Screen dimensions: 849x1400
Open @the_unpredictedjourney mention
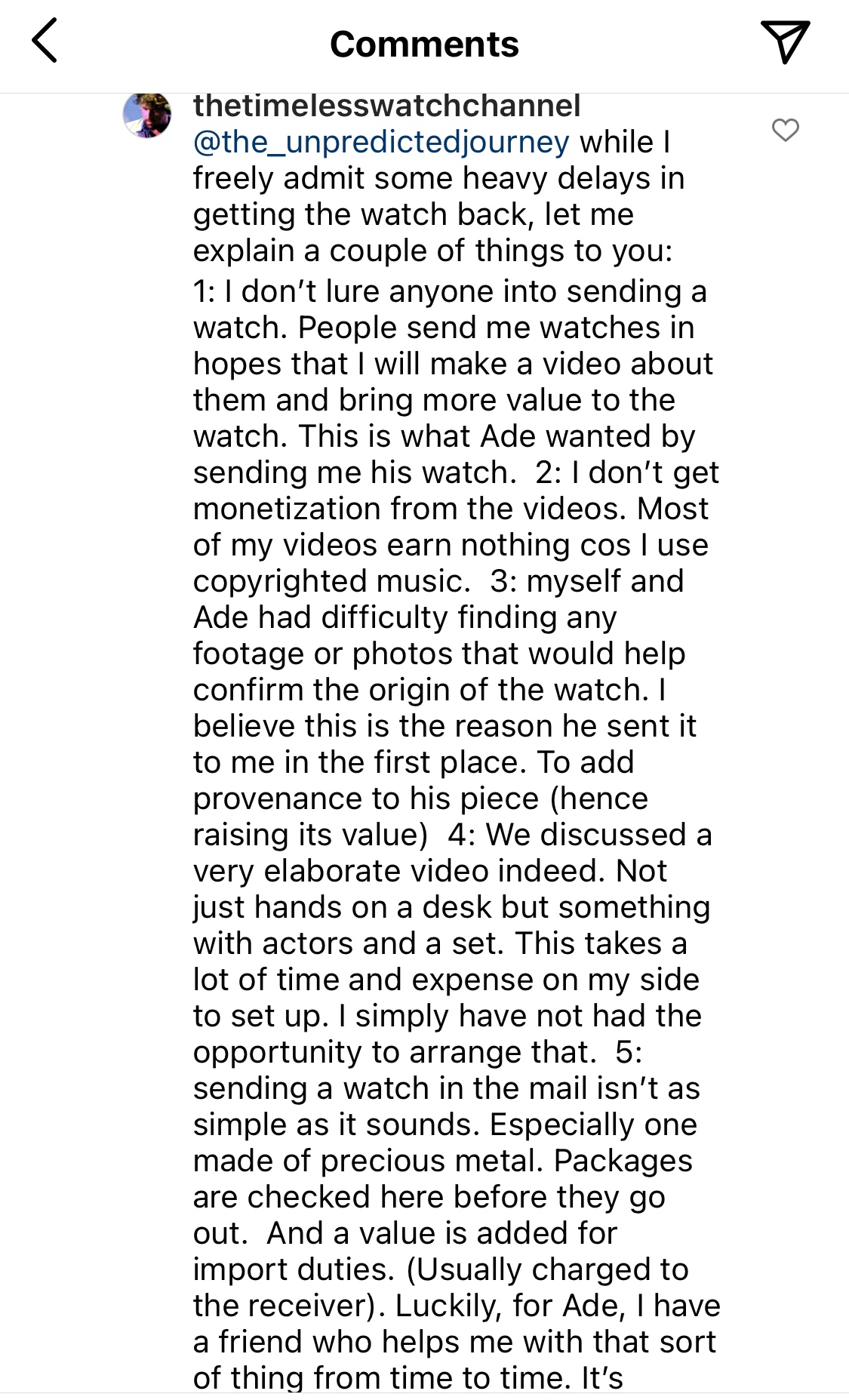click(381, 142)
